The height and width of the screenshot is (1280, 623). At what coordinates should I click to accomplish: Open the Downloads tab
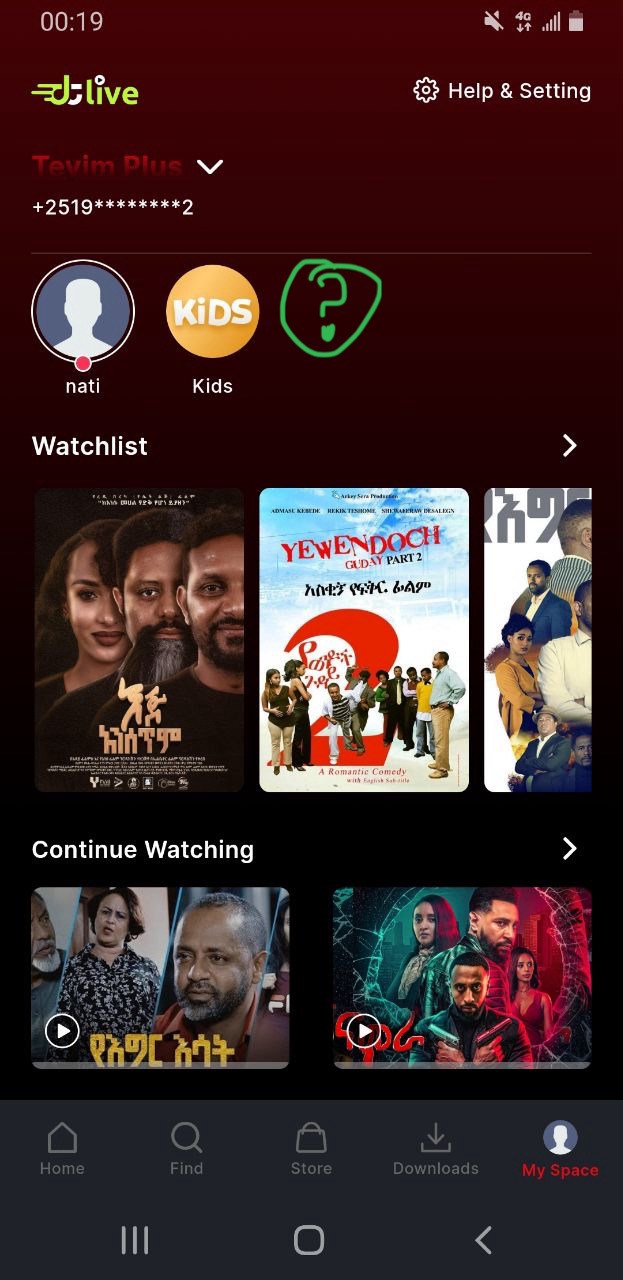[436, 1148]
